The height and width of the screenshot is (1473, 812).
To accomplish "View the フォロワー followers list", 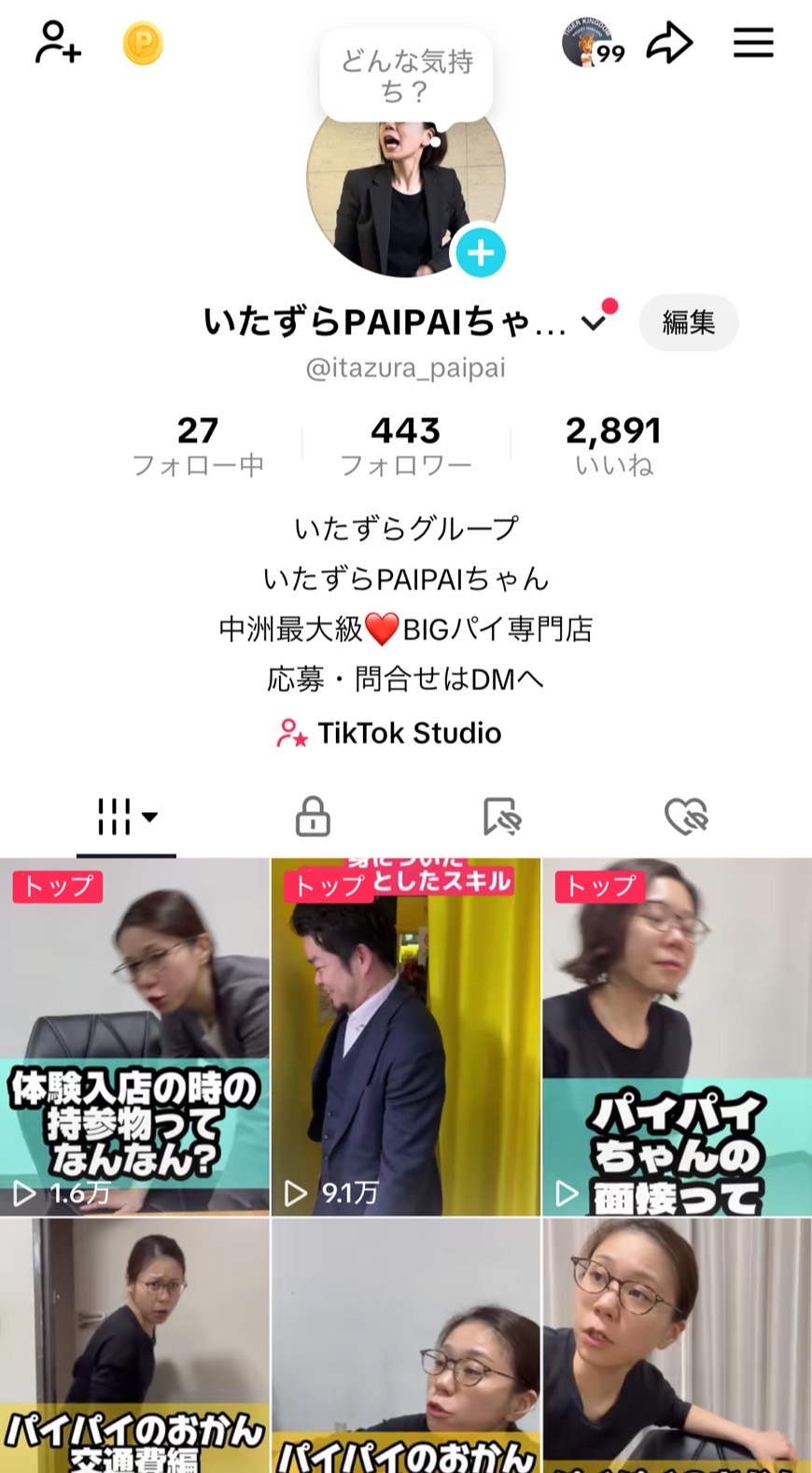I will pos(406,445).
